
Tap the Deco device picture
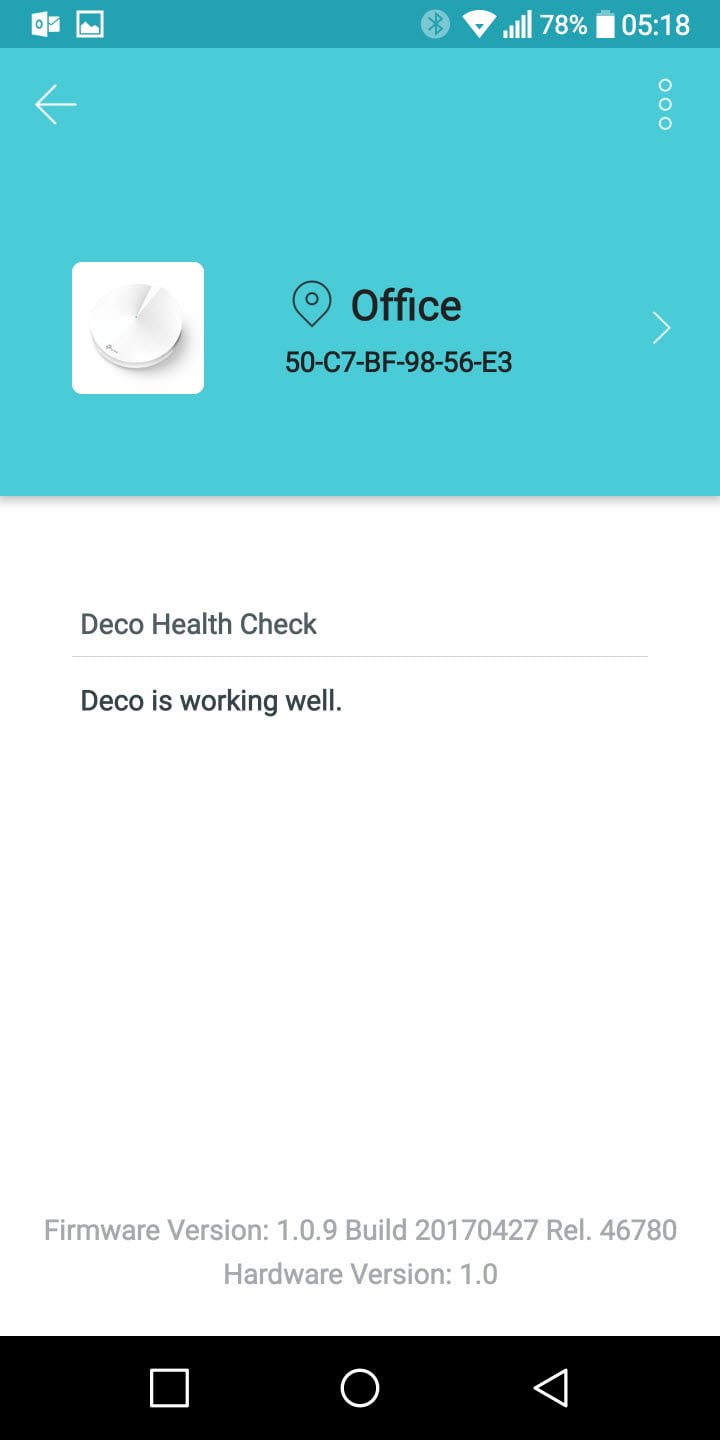[x=138, y=328]
